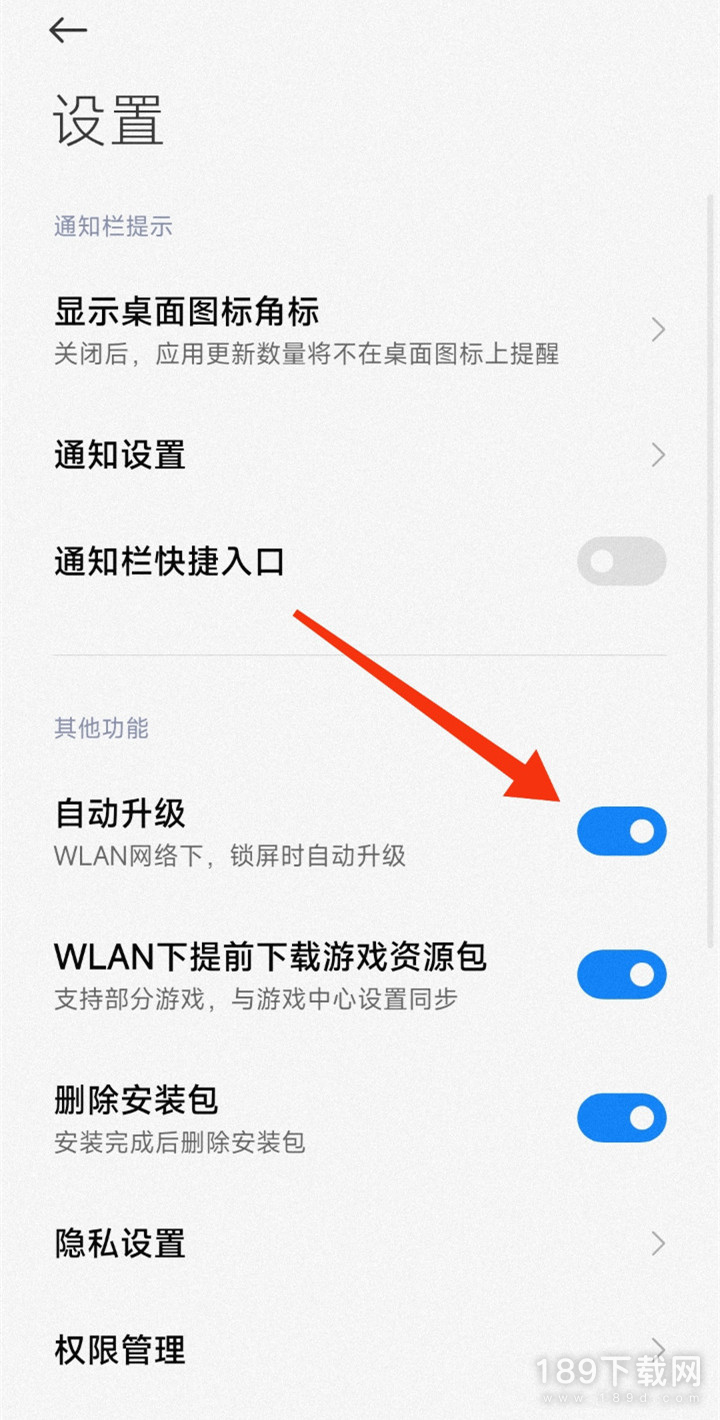Disable WLAN下提前下载游戏资源包 toggle

621,974
